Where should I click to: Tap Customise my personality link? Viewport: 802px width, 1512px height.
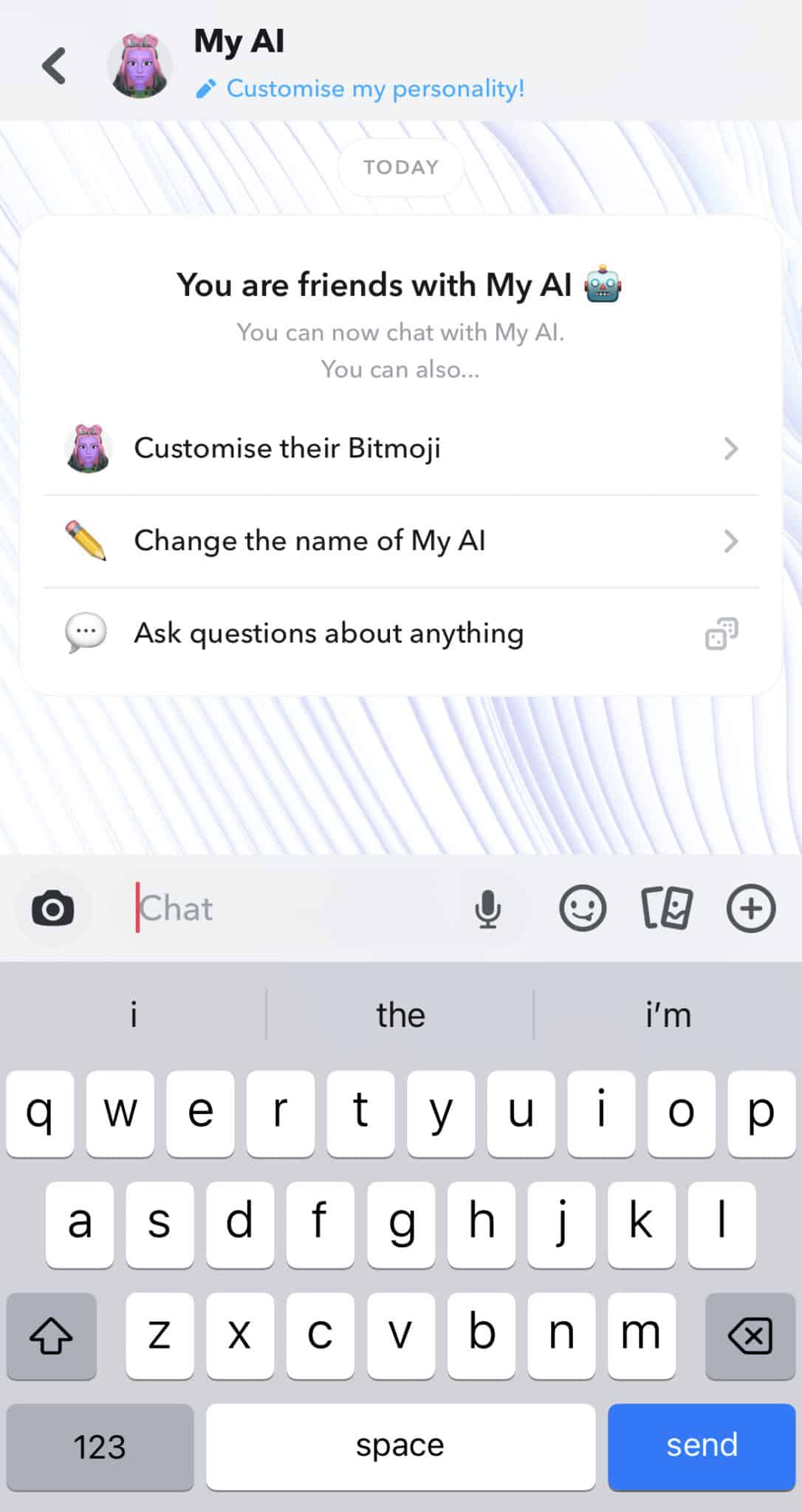(360, 89)
